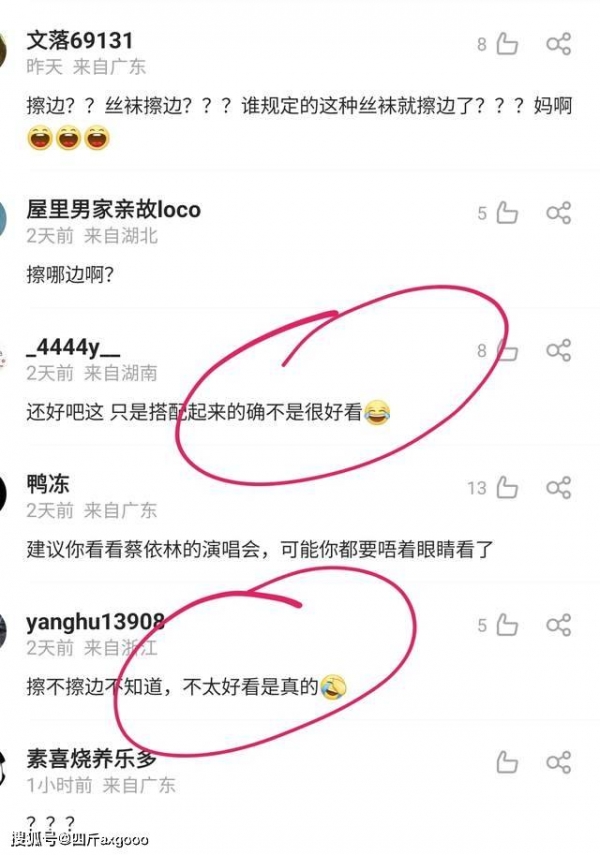Share 屋里男家亲故loco's comment
Screen dimensions: 600x855
coord(558,213)
